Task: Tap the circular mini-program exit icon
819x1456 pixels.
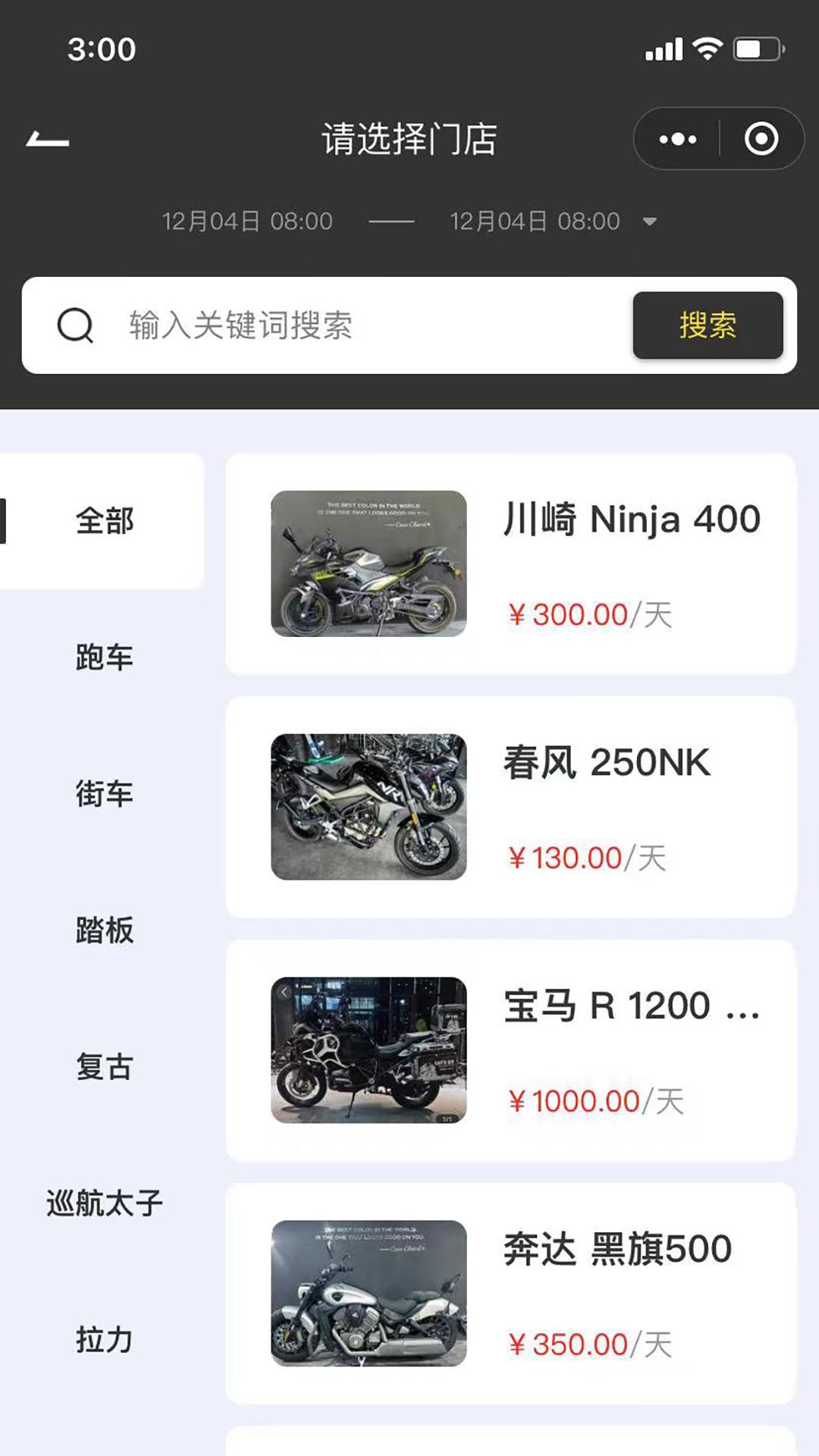Action: point(761,139)
